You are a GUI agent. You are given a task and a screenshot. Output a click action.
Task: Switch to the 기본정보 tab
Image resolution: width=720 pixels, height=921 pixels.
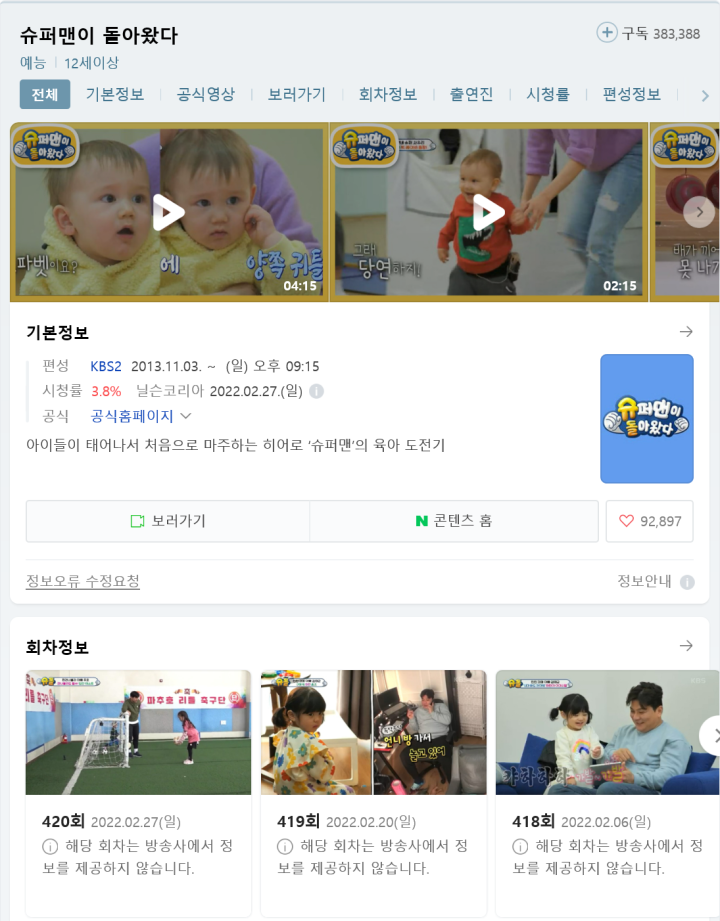coord(115,94)
